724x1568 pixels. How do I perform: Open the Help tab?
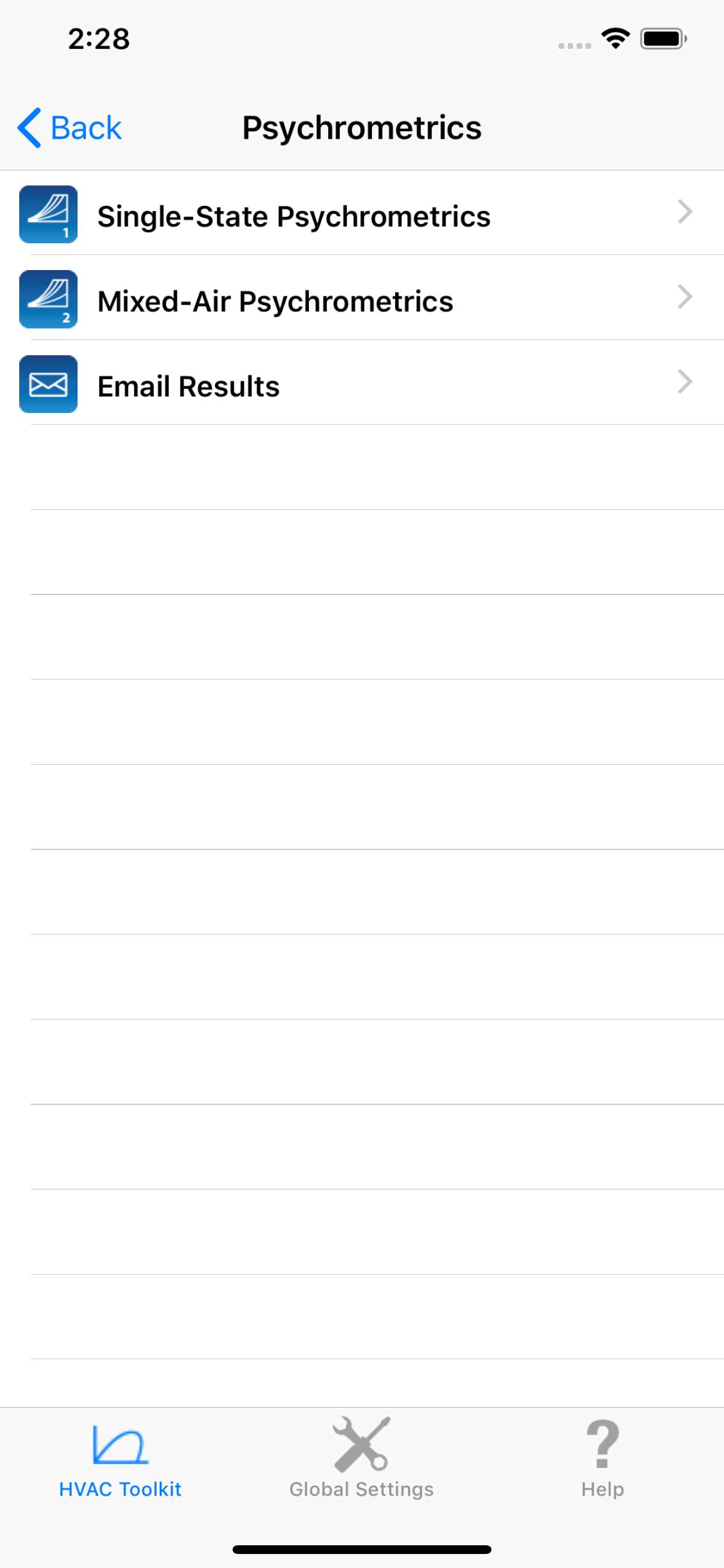point(602,1458)
